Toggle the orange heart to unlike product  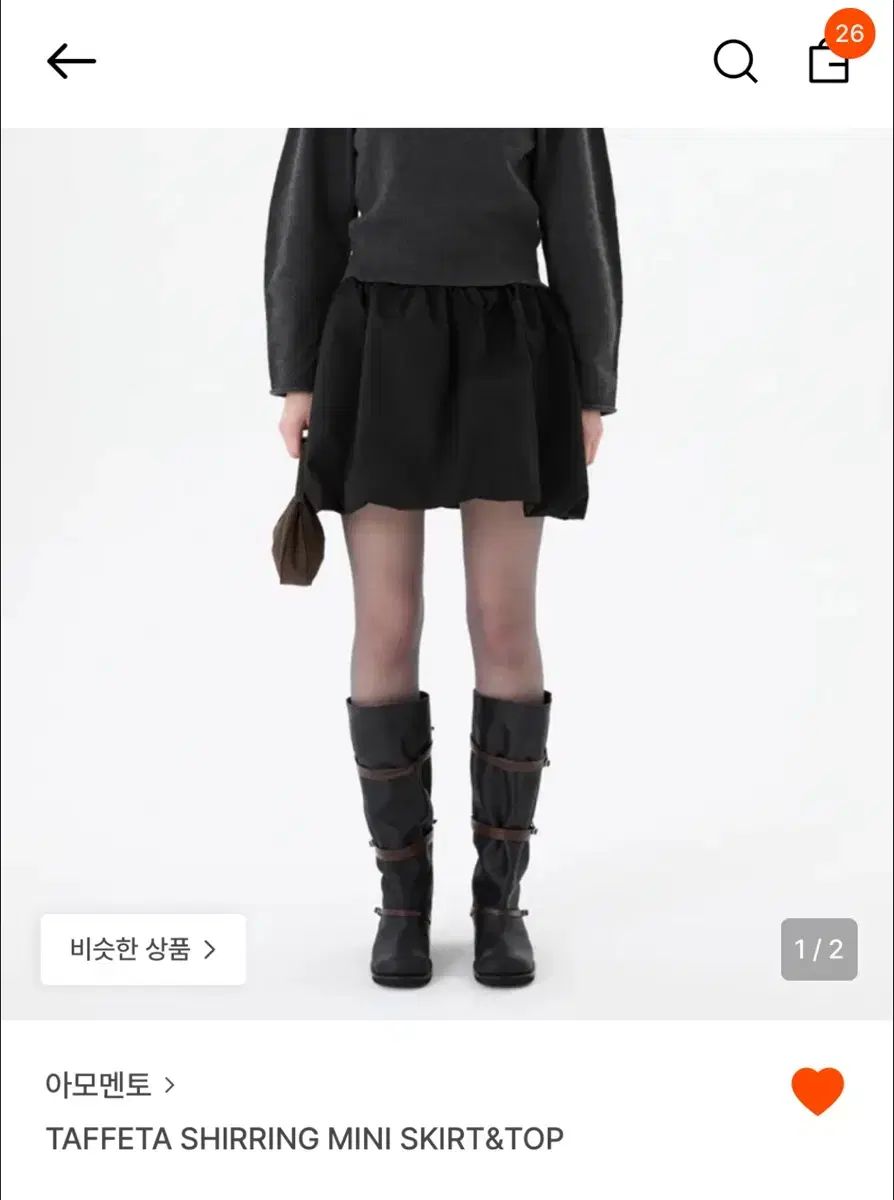(x=817, y=1090)
